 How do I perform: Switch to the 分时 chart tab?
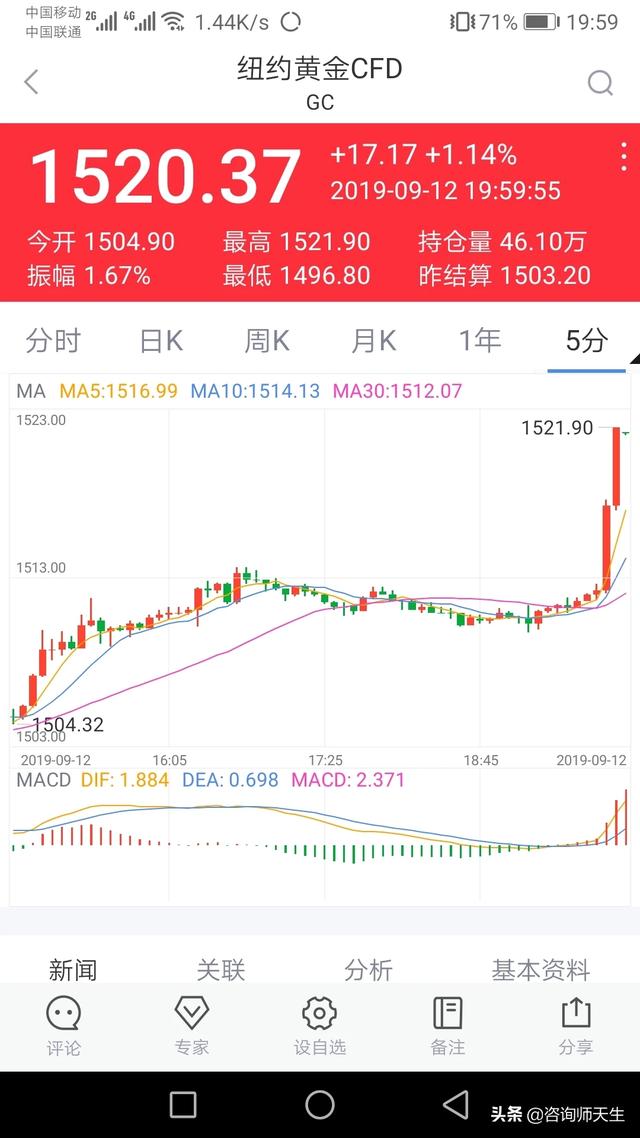[x=53, y=340]
